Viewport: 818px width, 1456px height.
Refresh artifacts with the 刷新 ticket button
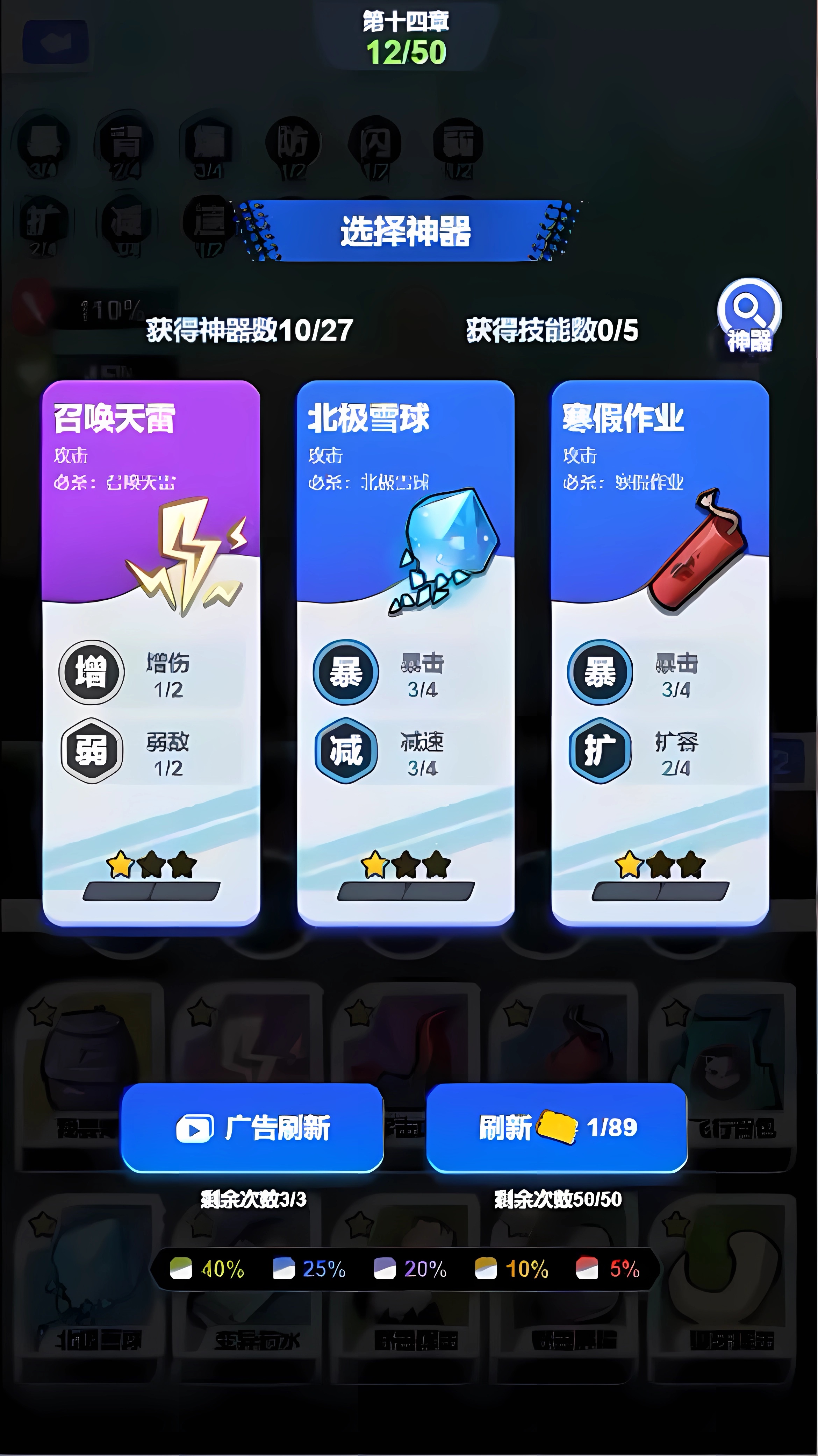pos(557,1128)
